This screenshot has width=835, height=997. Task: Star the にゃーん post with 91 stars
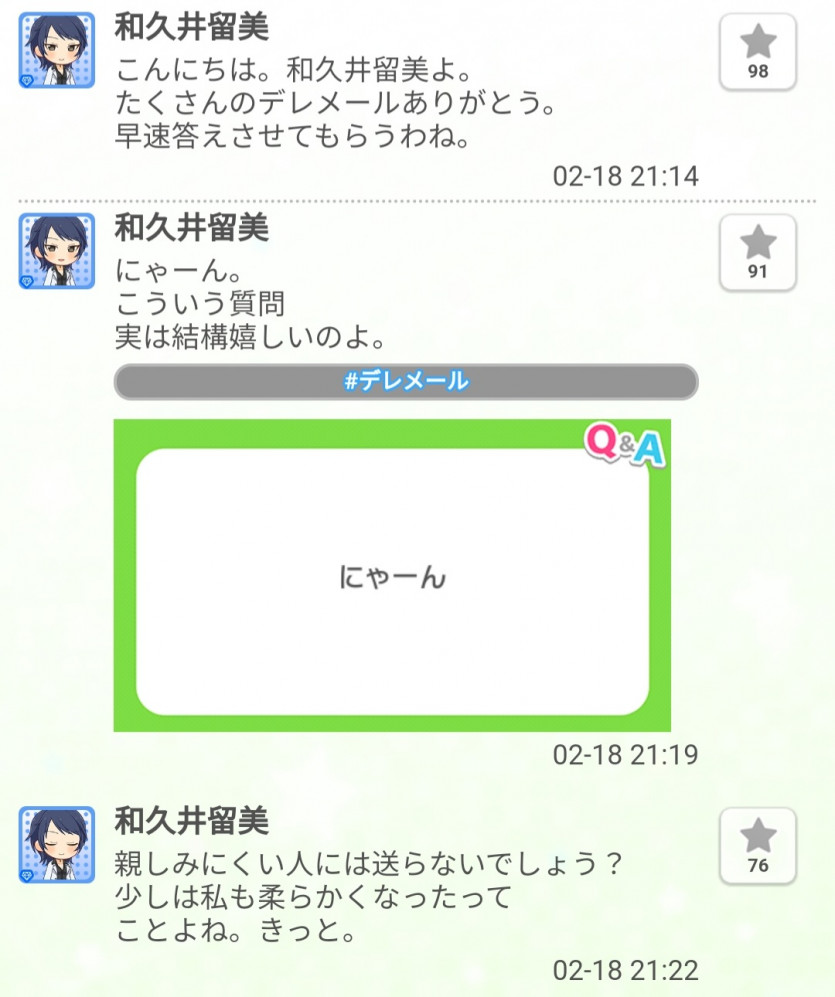[x=758, y=252]
